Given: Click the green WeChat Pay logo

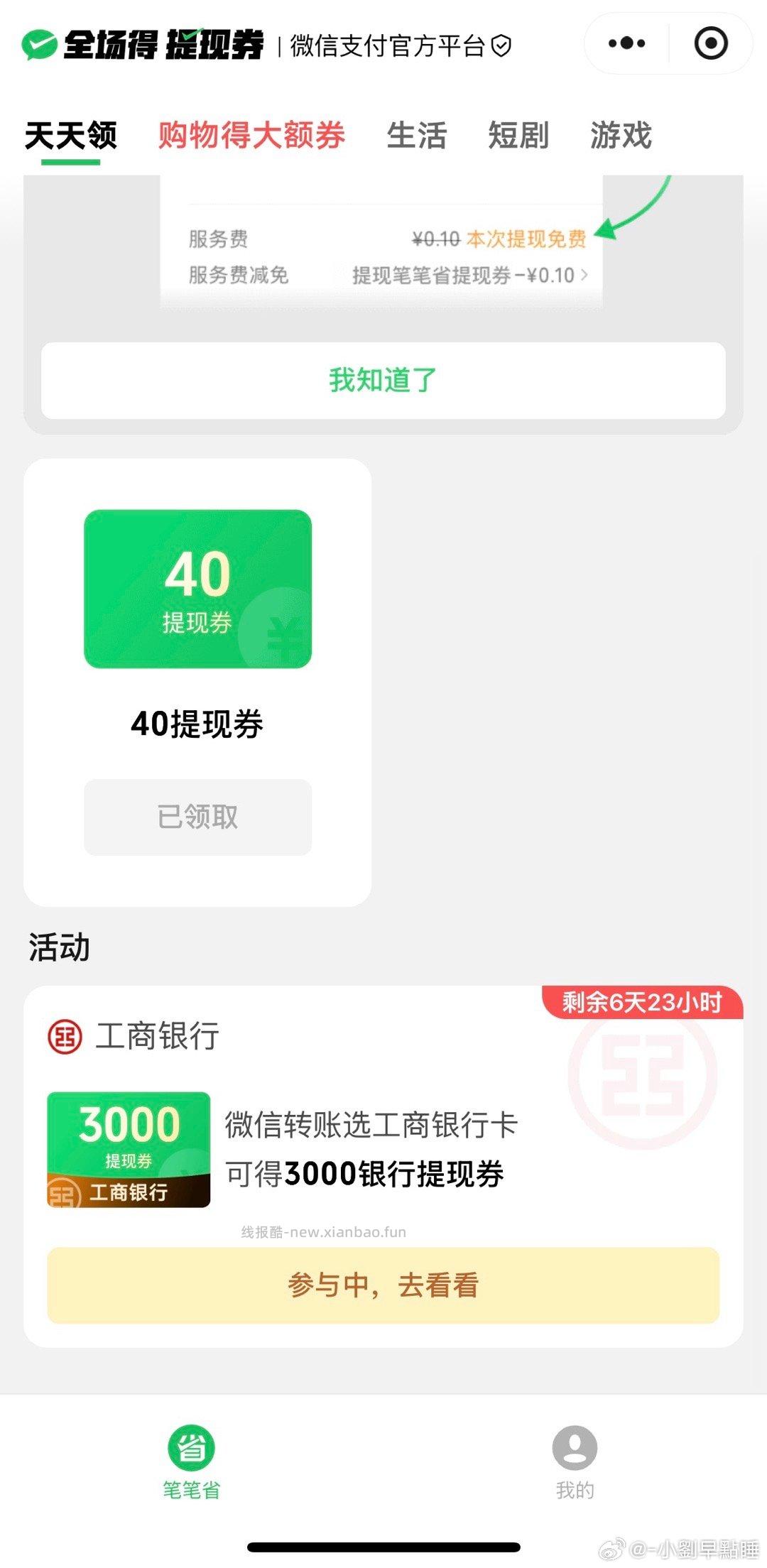Looking at the screenshot, I should (x=39, y=44).
